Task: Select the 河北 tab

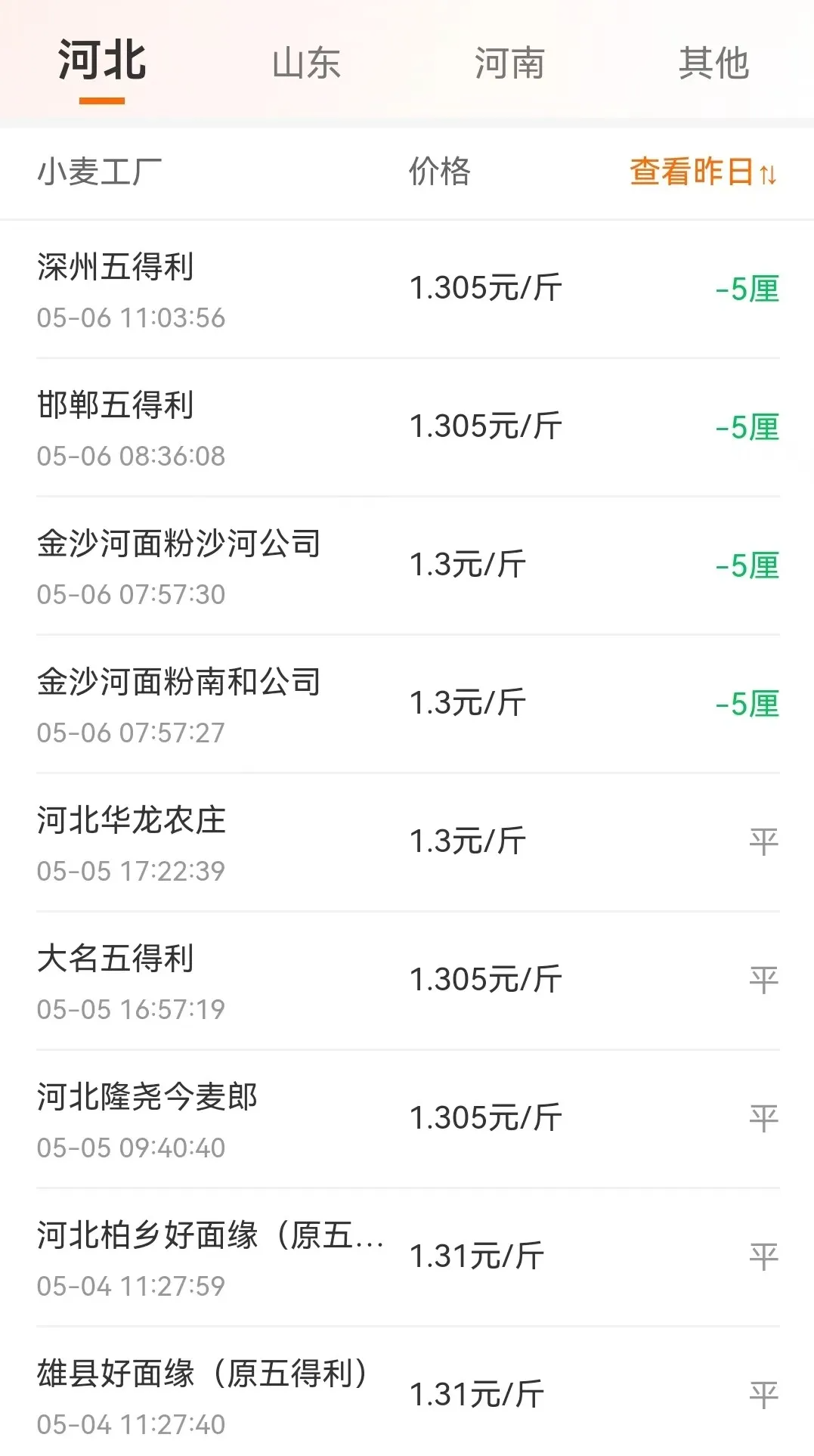Action: [102, 61]
